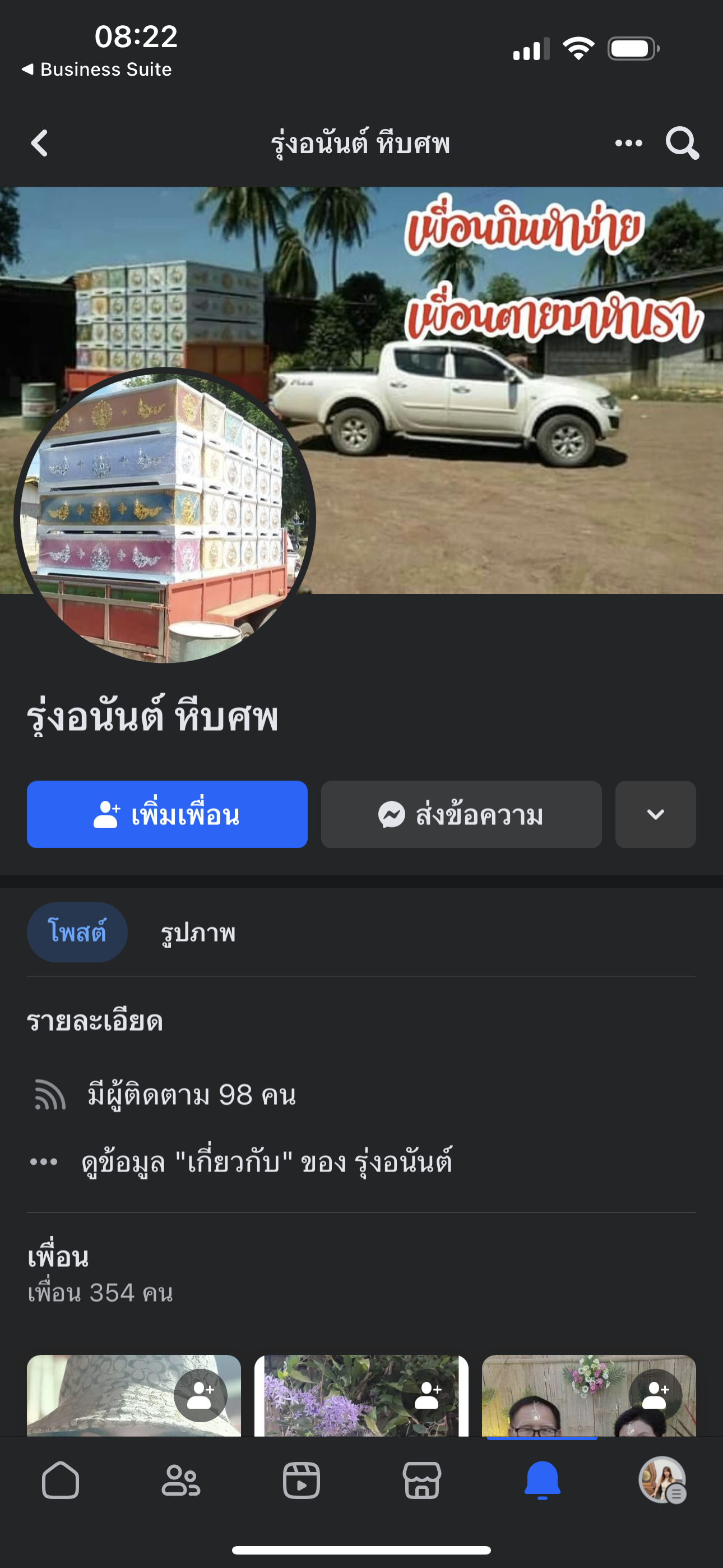Open the Friends tab in bottom bar
Image resolution: width=723 pixels, height=1568 pixels.
pos(180,1481)
